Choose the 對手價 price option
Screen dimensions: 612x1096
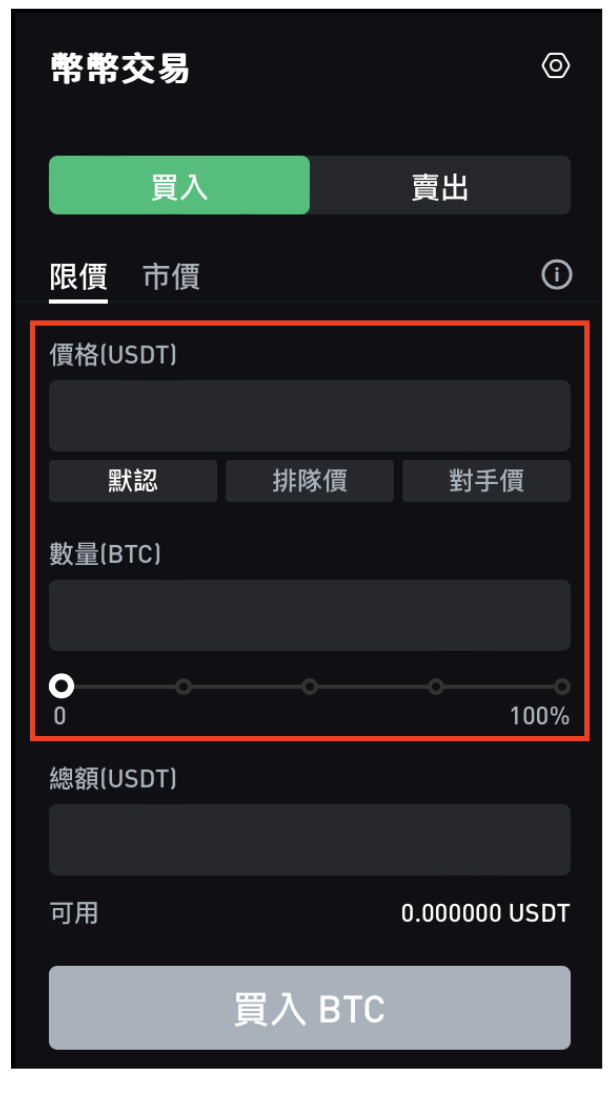pos(486,481)
